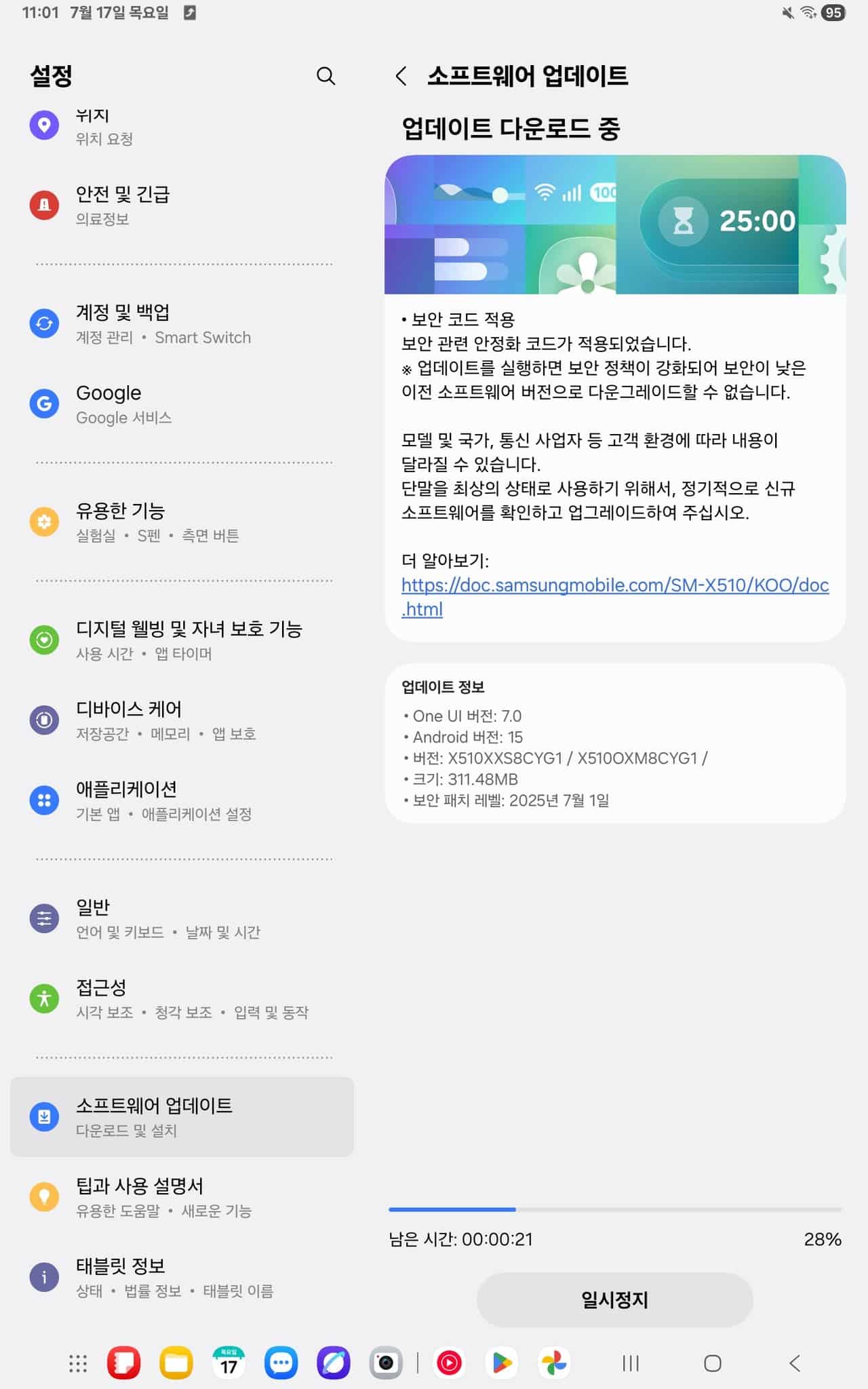
Task: Open the Camera app
Action: pyautogui.click(x=384, y=1363)
